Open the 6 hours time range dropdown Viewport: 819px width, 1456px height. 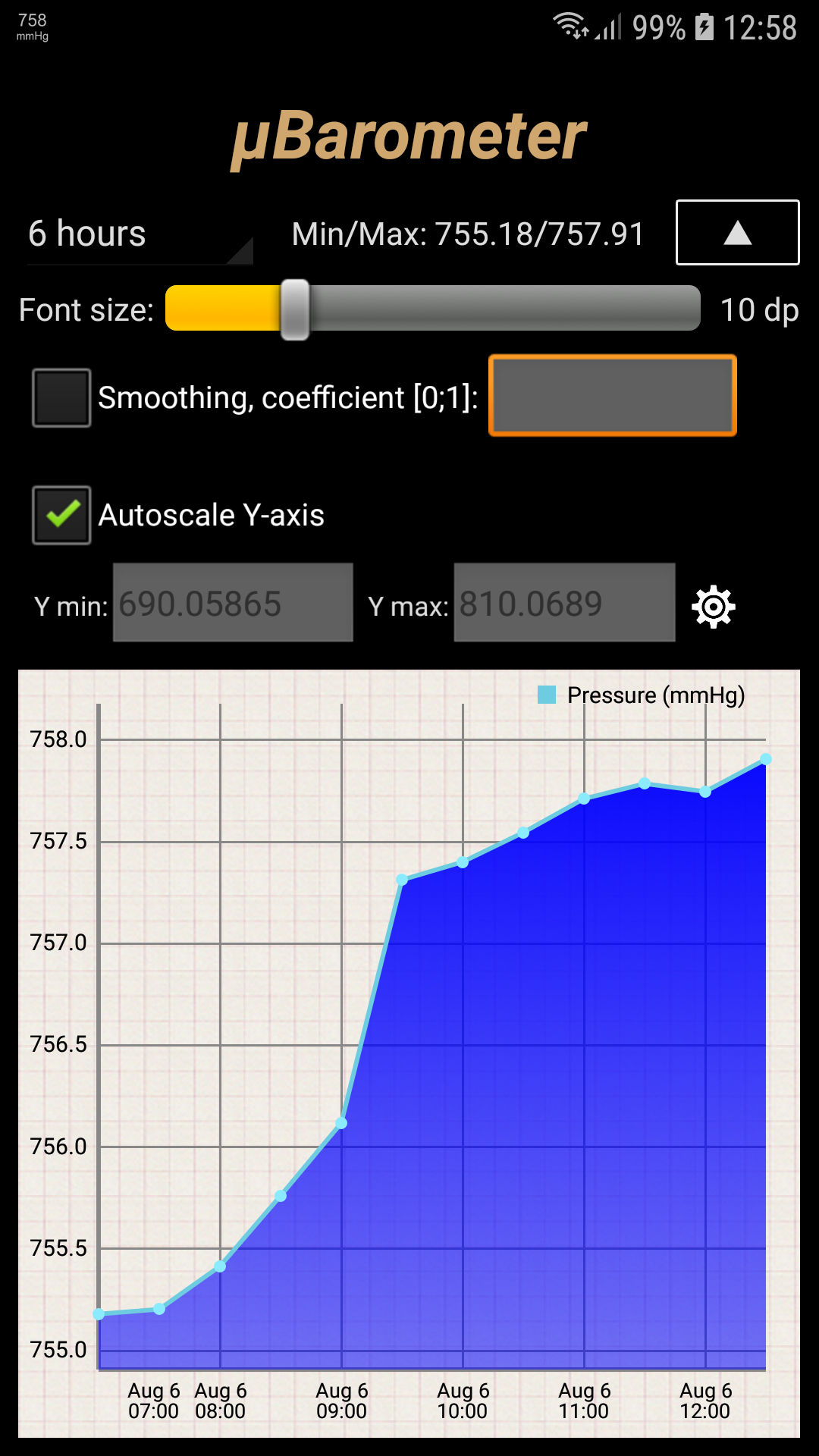click(x=140, y=234)
